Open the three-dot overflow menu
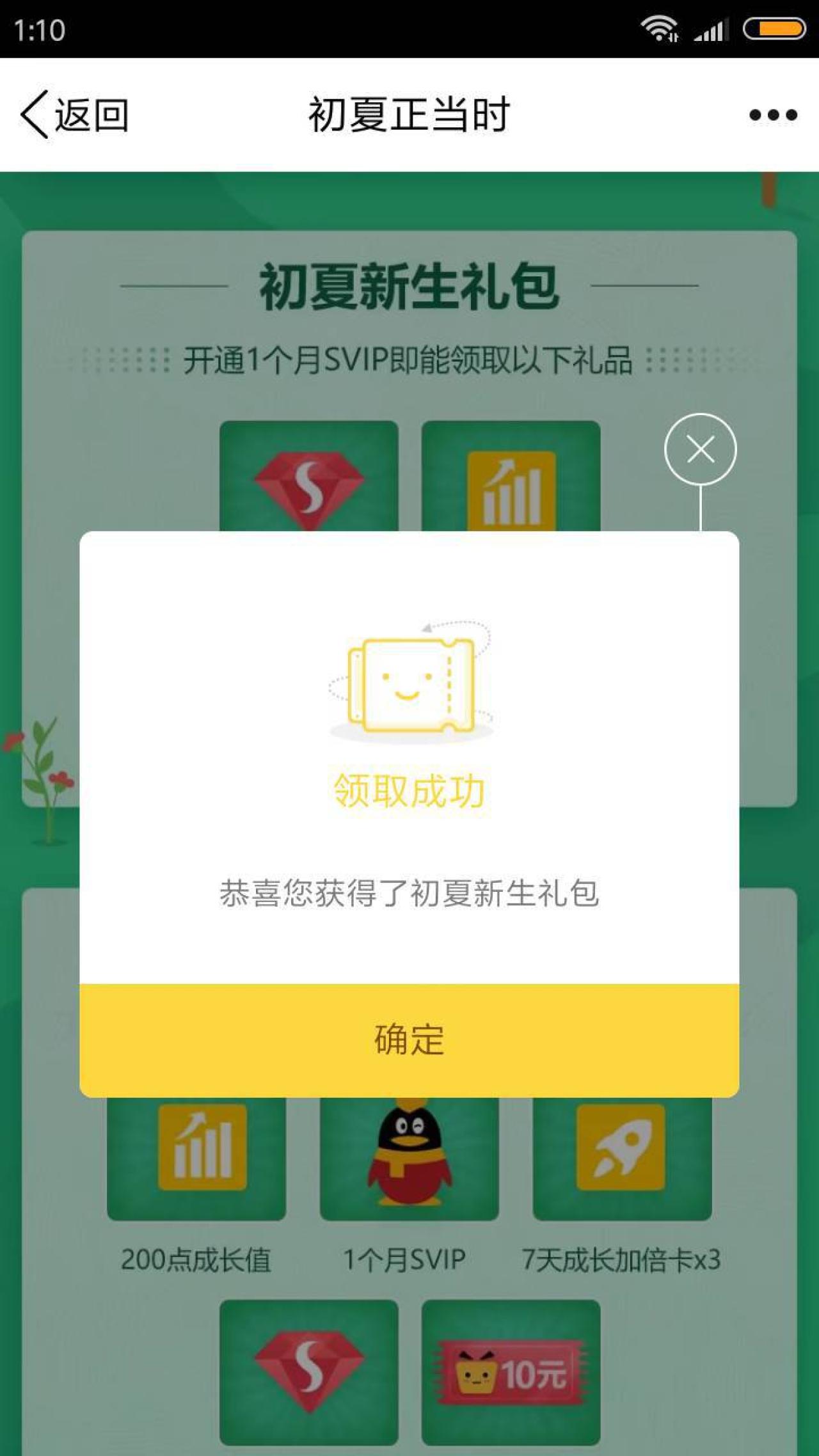The image size is (819, 1456). tap(773, 115)
